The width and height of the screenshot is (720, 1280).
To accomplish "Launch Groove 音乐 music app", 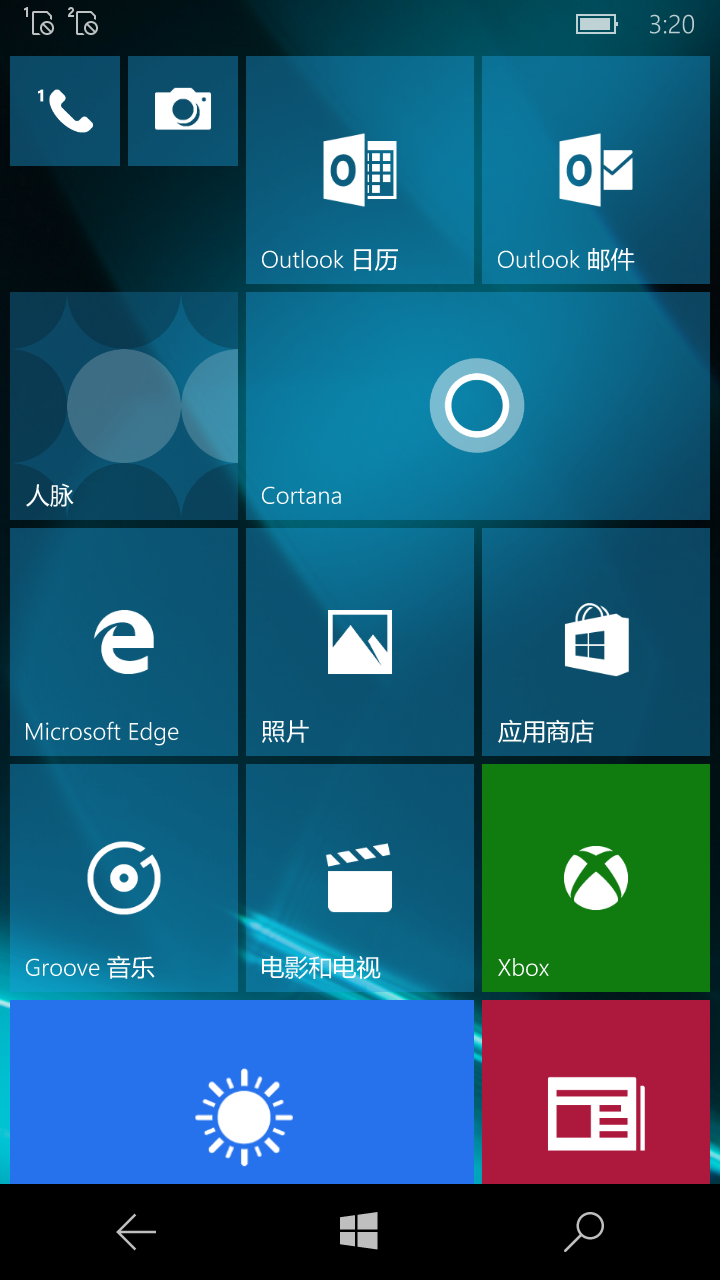I will coord(124,878).
